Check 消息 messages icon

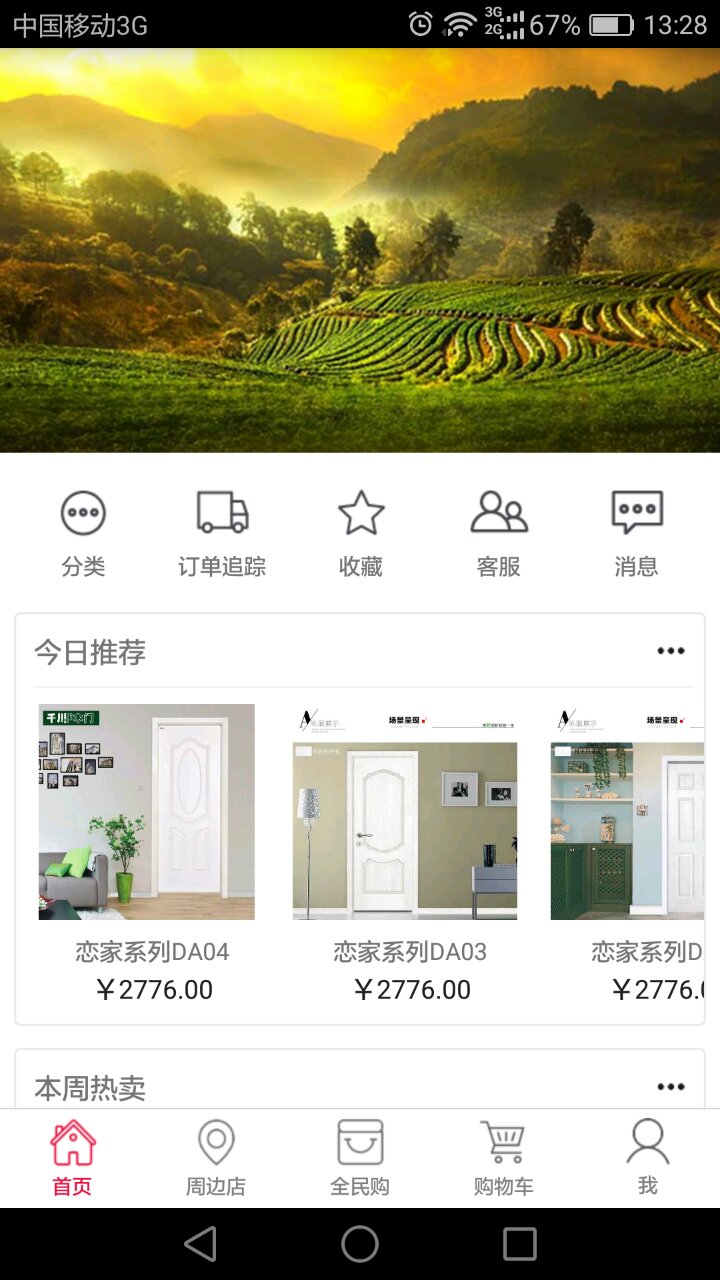[636, 511]
